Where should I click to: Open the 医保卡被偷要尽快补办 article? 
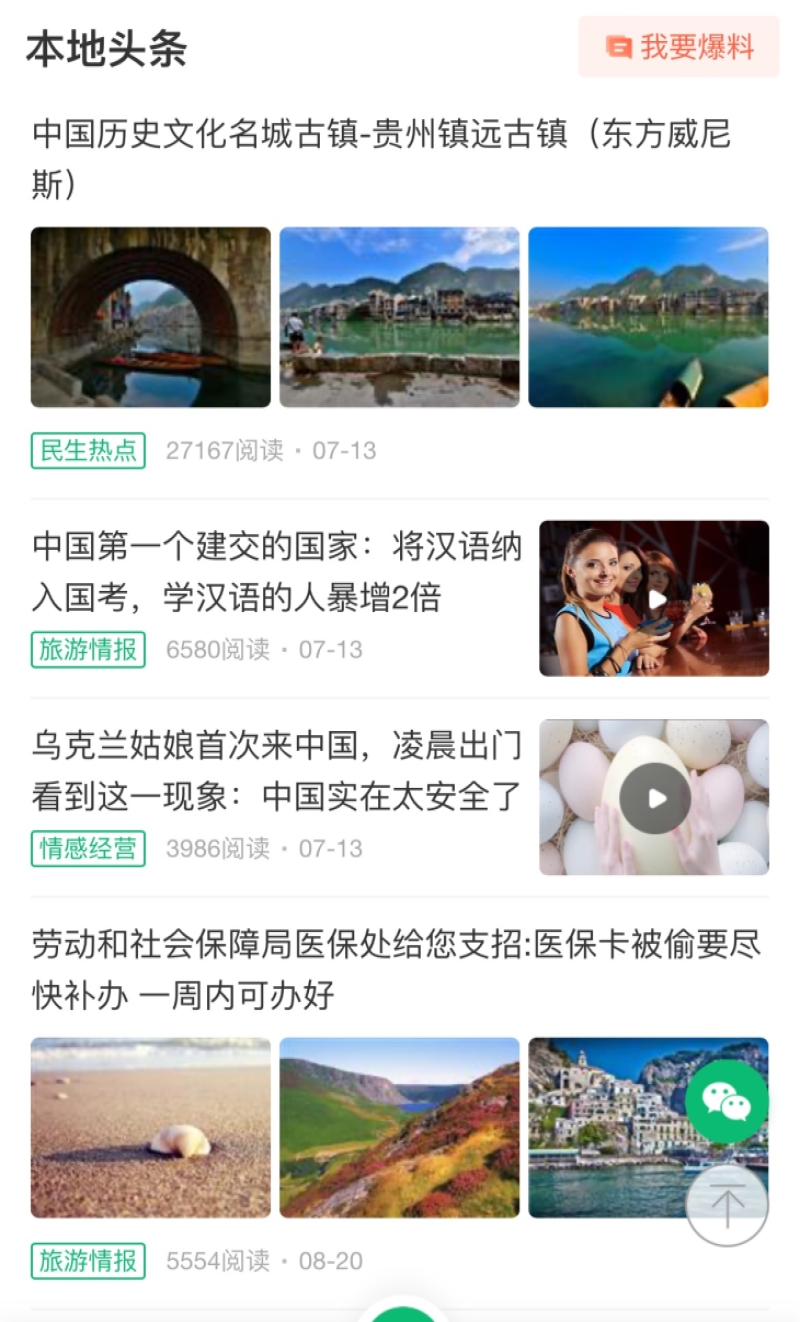[396, 968]
